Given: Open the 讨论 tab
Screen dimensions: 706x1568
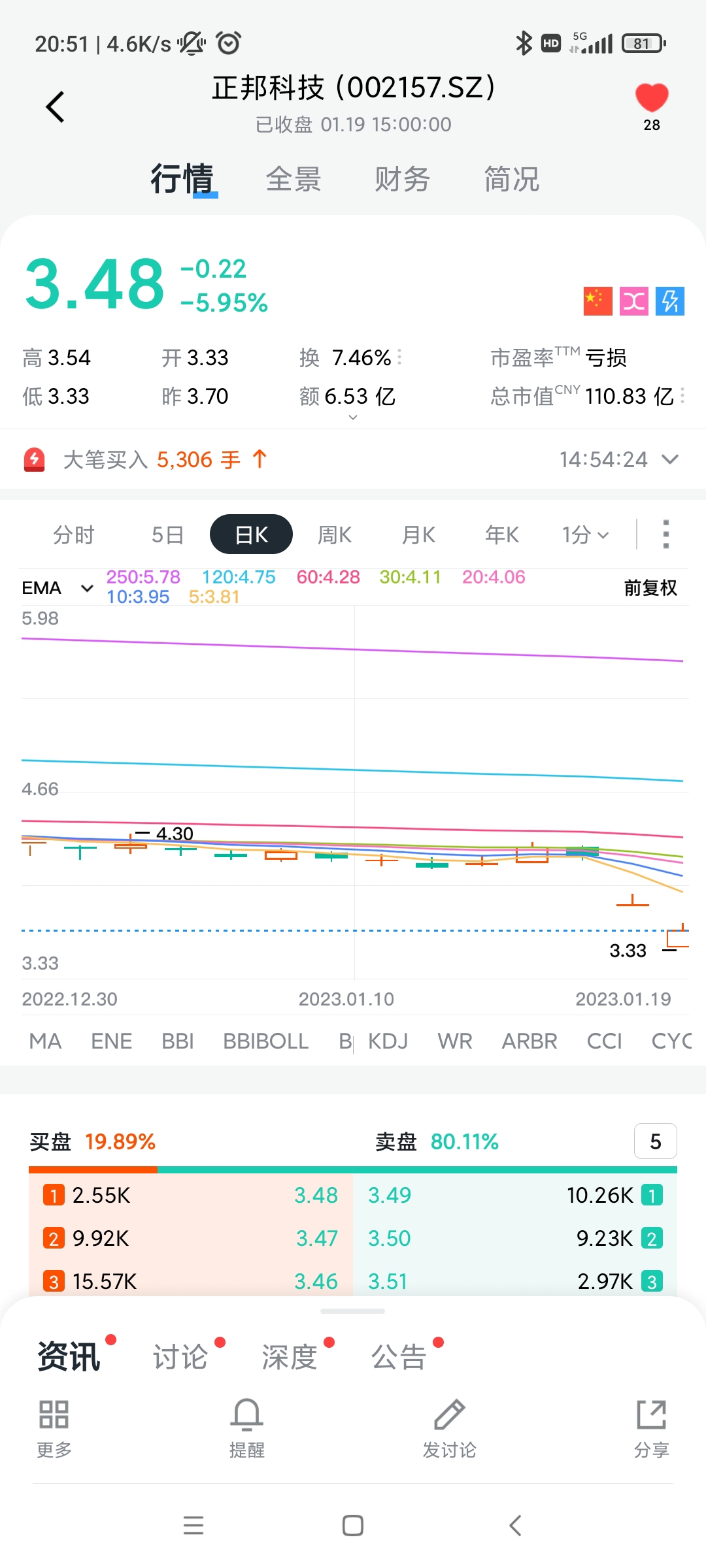Looking at the screenshot, I should 180,1357.
